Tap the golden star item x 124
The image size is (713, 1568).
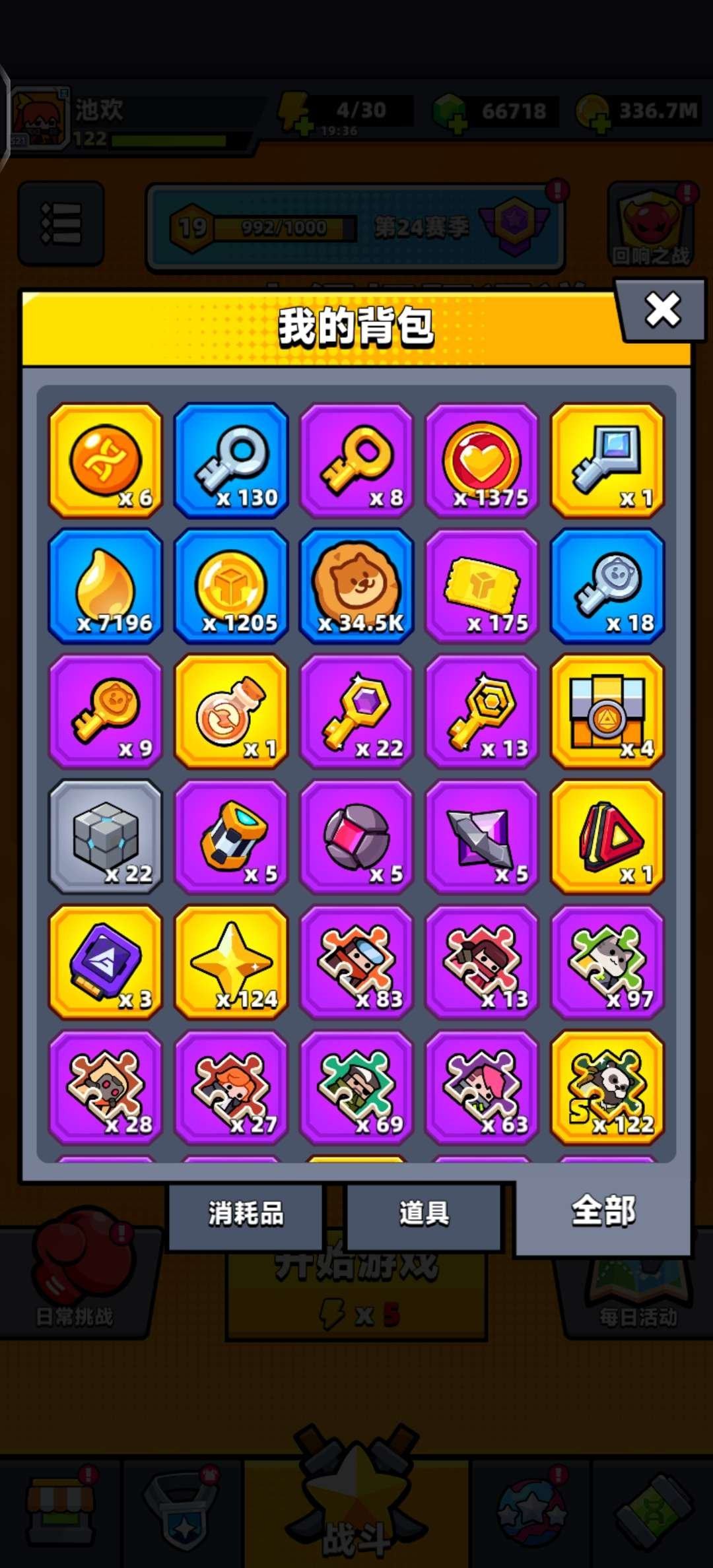[231, 962]
